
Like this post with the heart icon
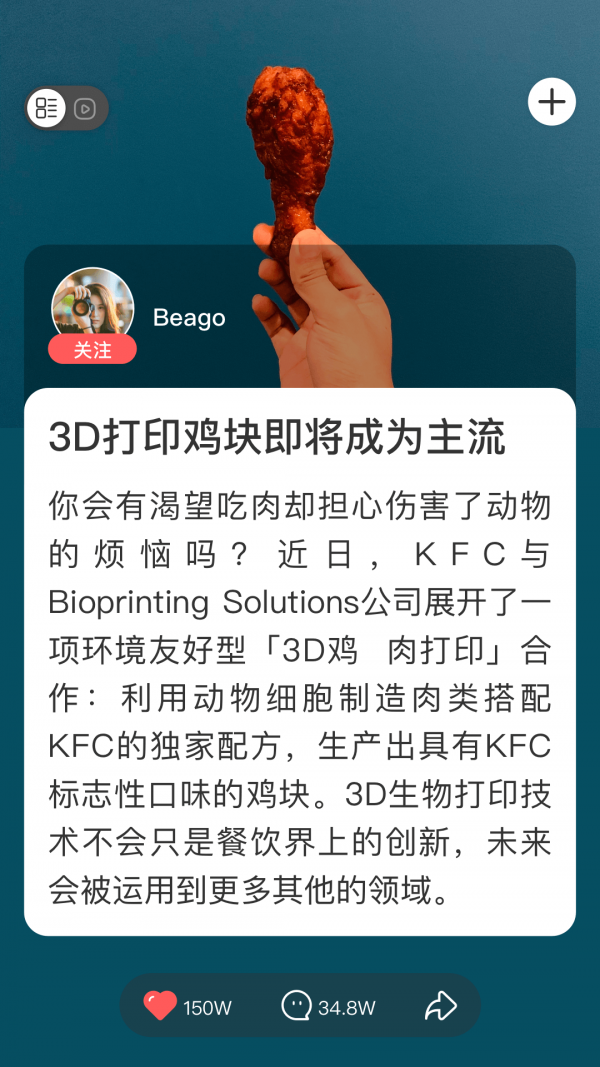[160, 1006]
